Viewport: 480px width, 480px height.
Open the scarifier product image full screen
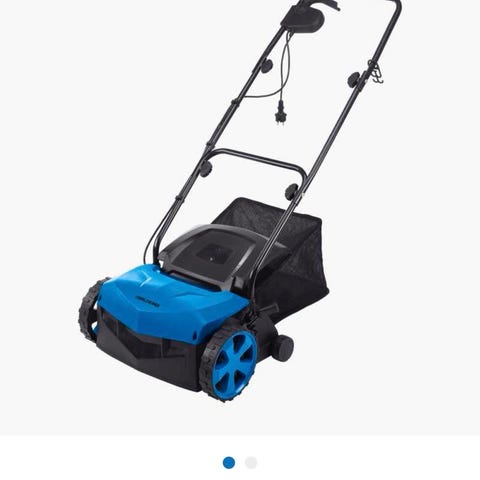[240, 217]
